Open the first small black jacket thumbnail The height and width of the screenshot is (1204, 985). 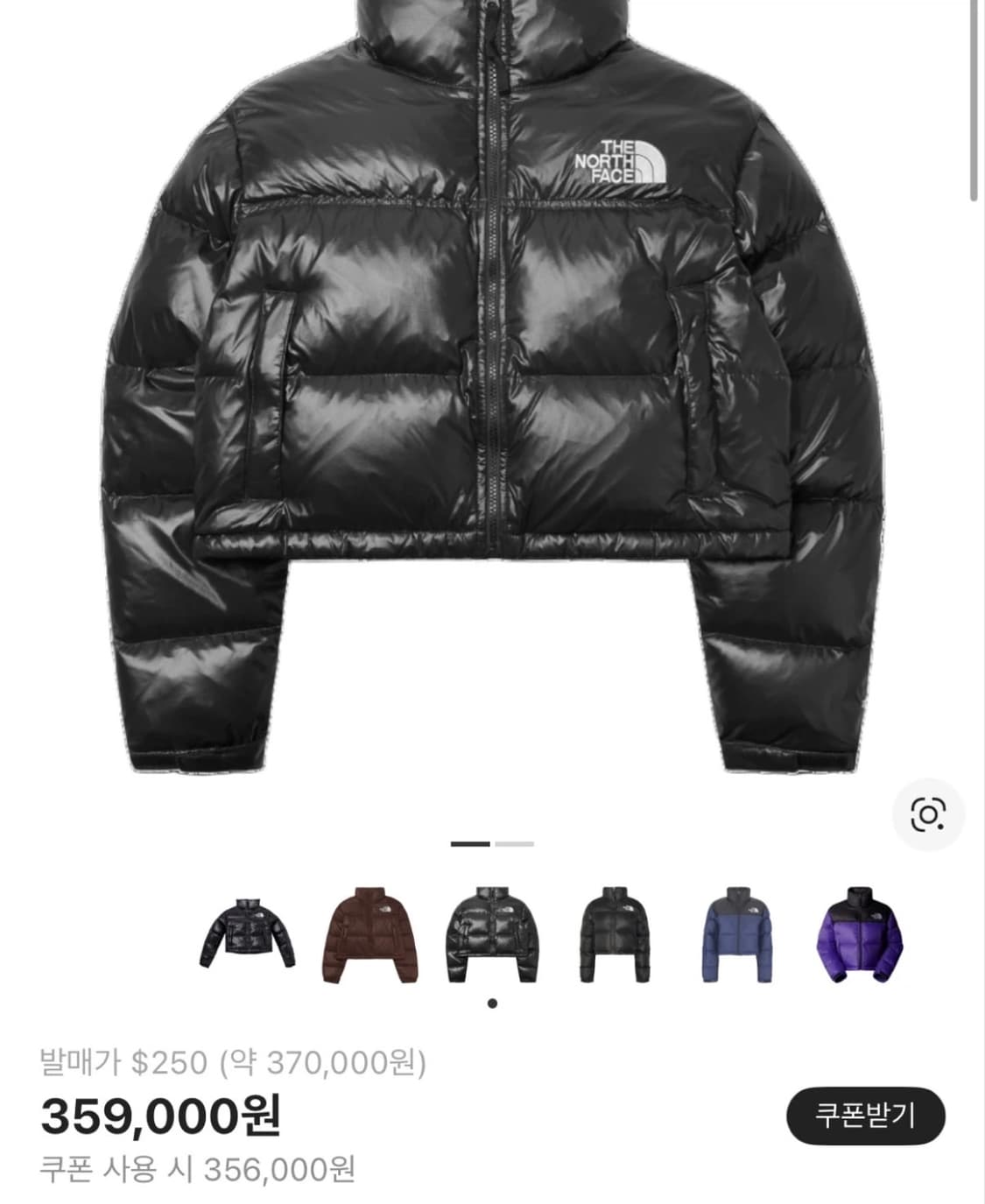pyautogui.click(x=248, y=933)
